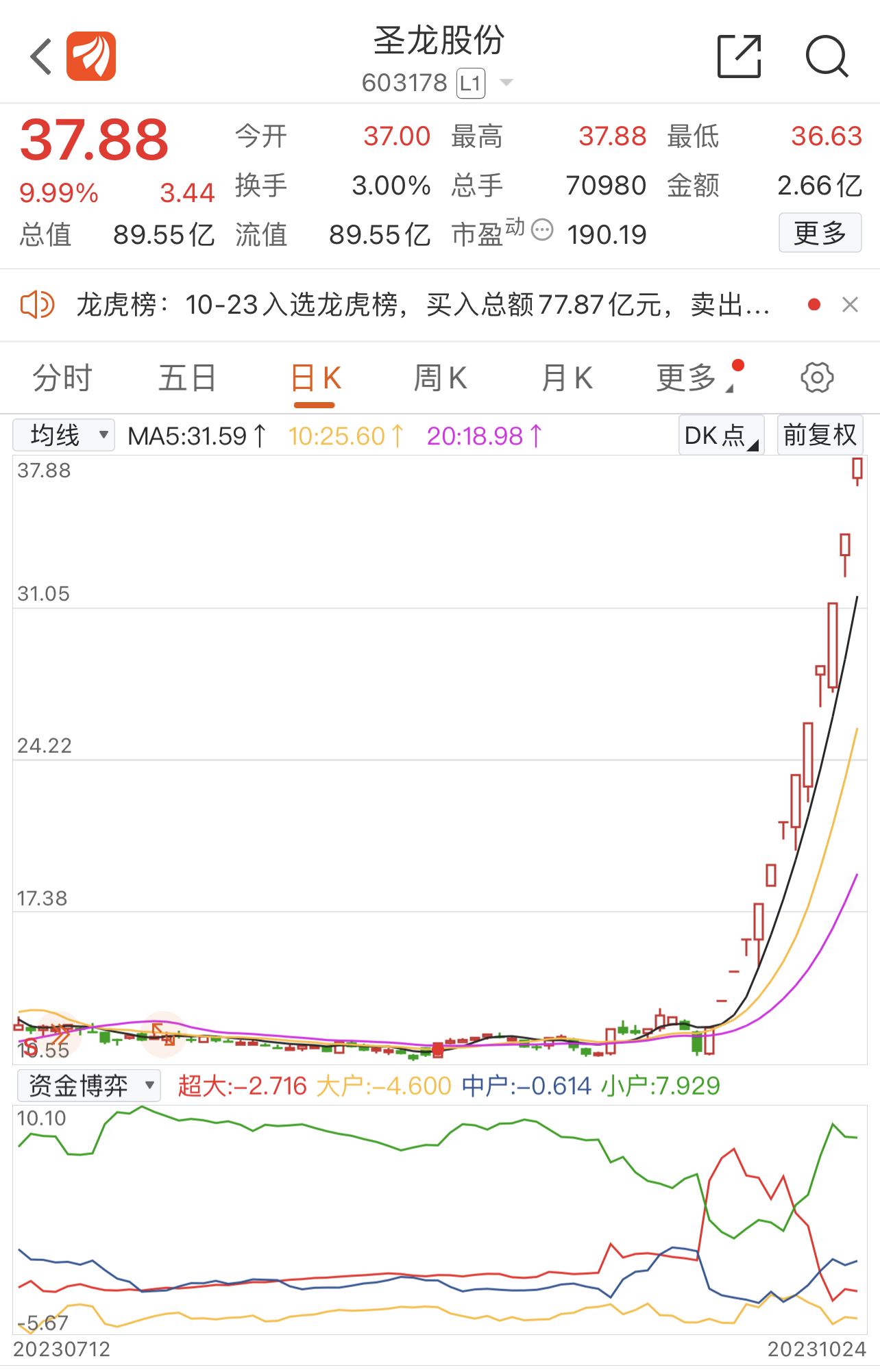This screenshot has width=880, height=1372.
Task: Change the 前复权 adjustment setting
Action: (x=820, y=436)
